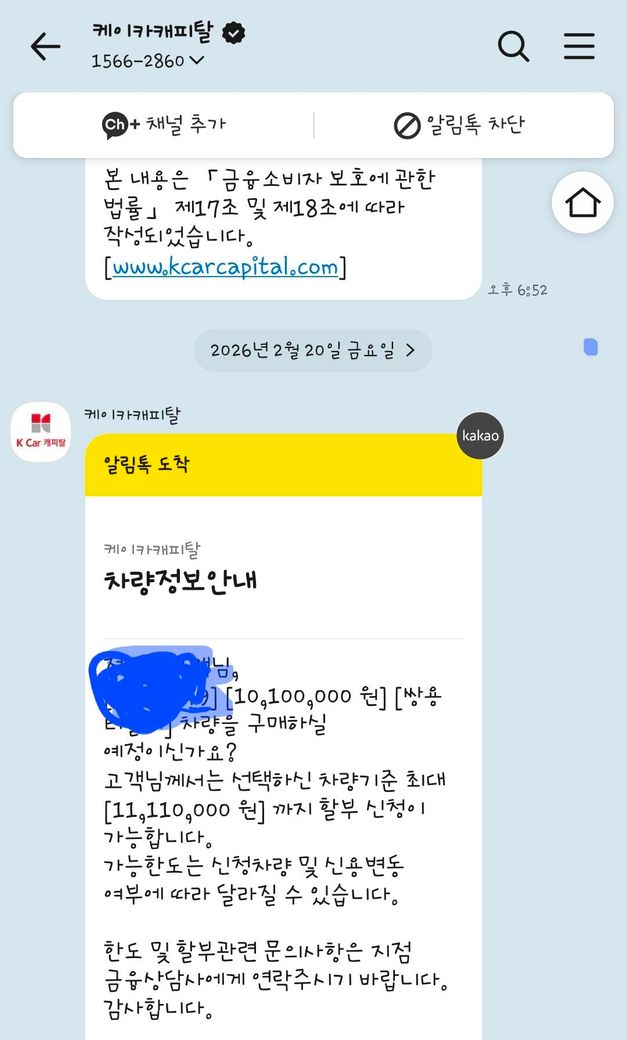
Task: Go back from the 케이카캐피탈 chat
Action: (x=45, y=46)
